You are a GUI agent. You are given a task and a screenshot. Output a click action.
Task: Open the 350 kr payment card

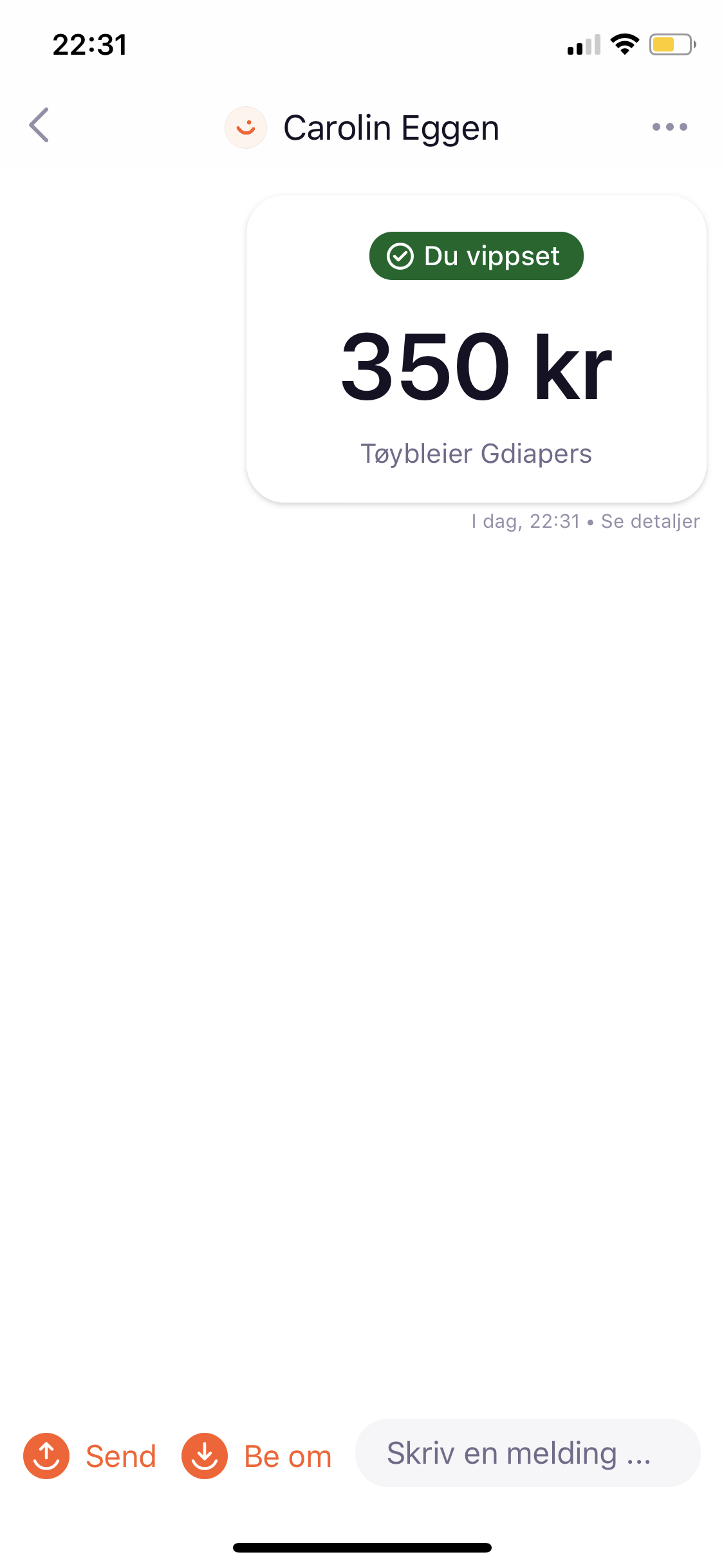click(476, 349)
